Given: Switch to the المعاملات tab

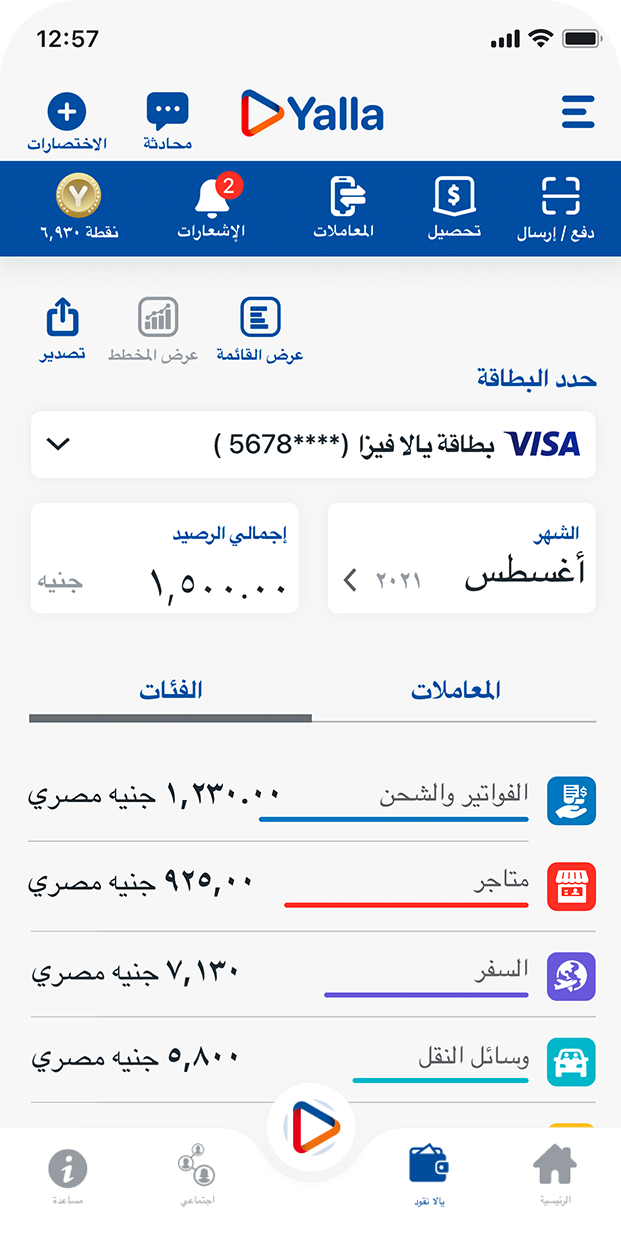Looking at the screenshot, I should pos(455,691).
